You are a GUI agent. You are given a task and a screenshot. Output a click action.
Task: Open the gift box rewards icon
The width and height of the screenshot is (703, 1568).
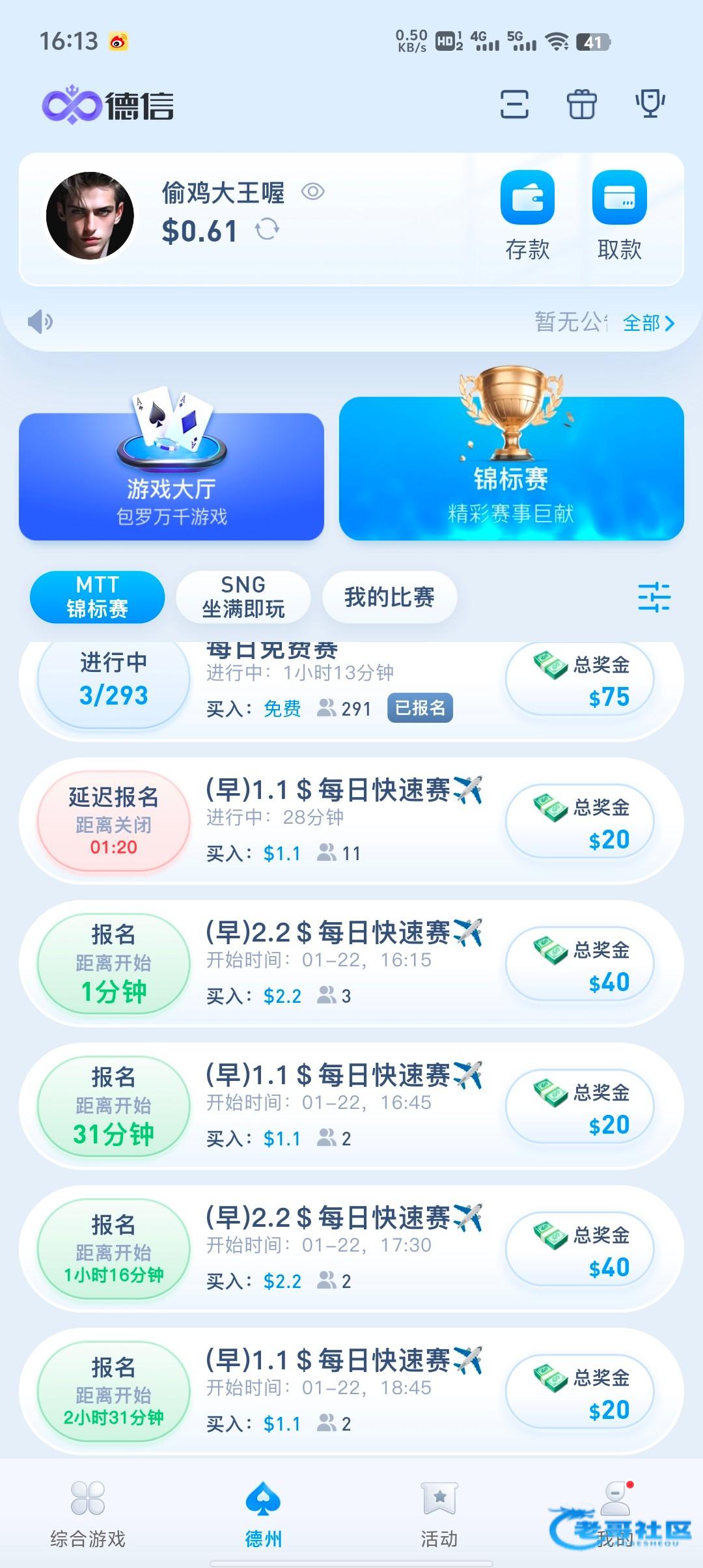pos(581,104)
